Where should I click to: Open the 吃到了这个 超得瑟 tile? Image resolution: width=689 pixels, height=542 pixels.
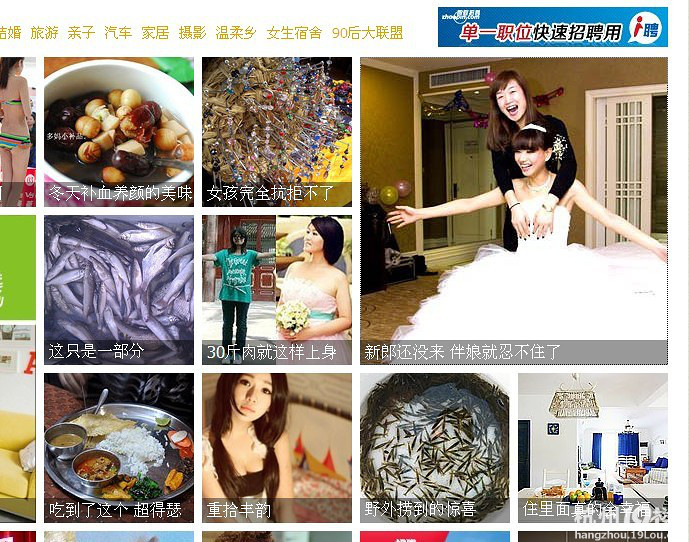119,446
